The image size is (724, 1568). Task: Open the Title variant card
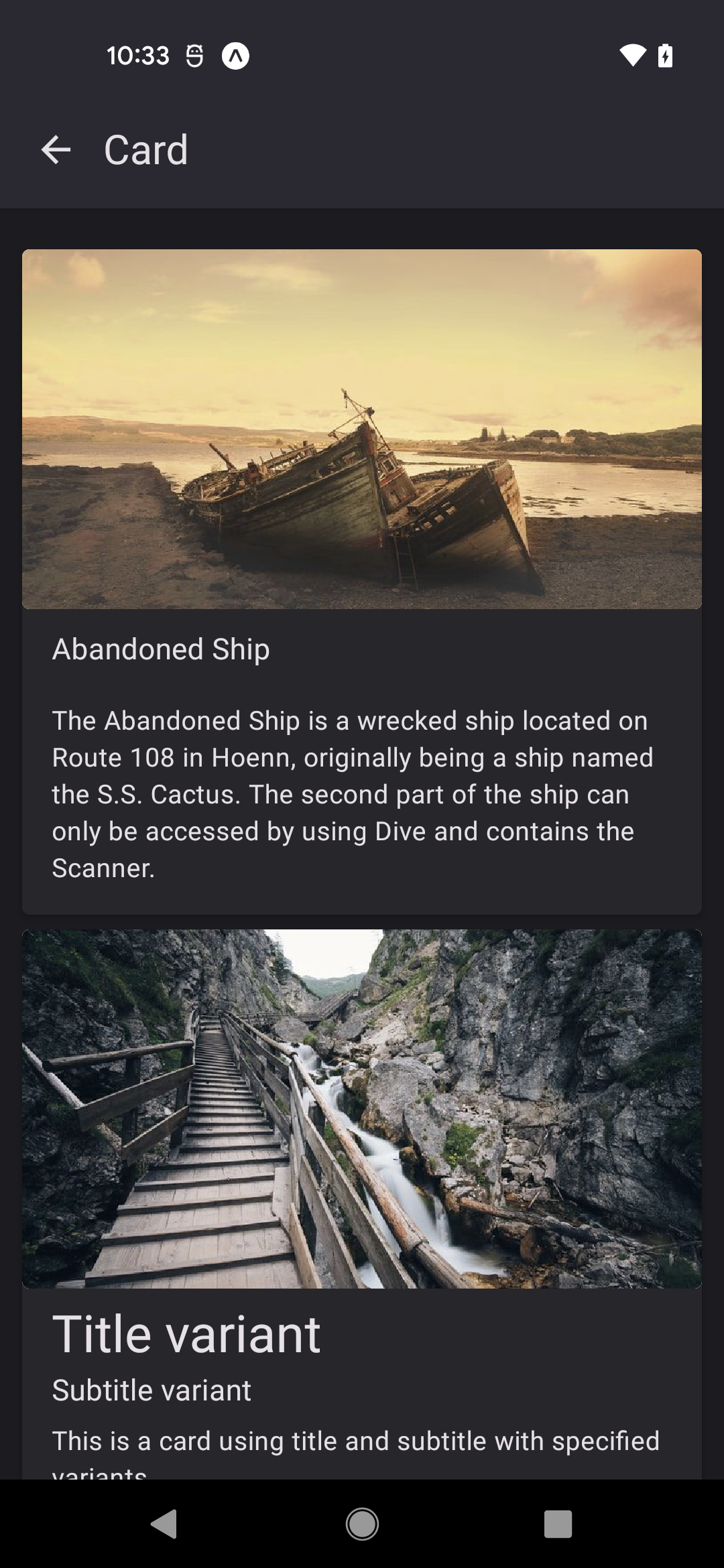click(362, 1333)
